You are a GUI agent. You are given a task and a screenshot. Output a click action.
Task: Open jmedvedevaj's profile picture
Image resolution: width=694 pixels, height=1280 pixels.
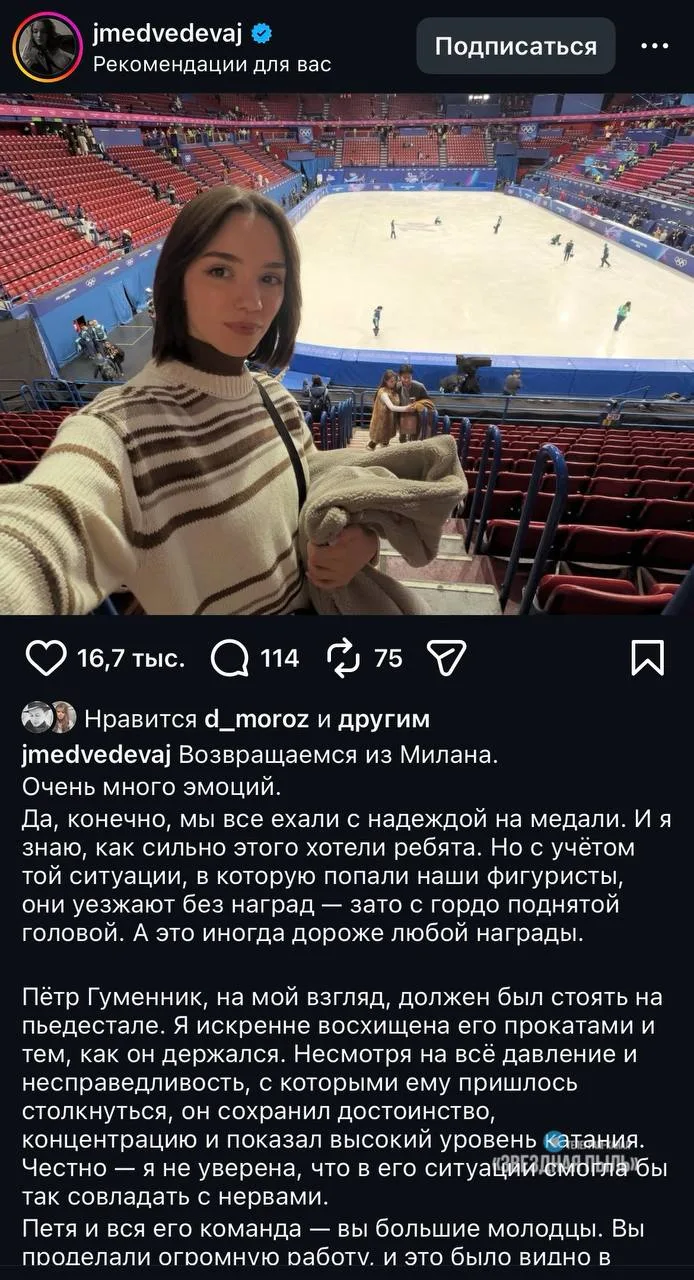coord(47,48)
